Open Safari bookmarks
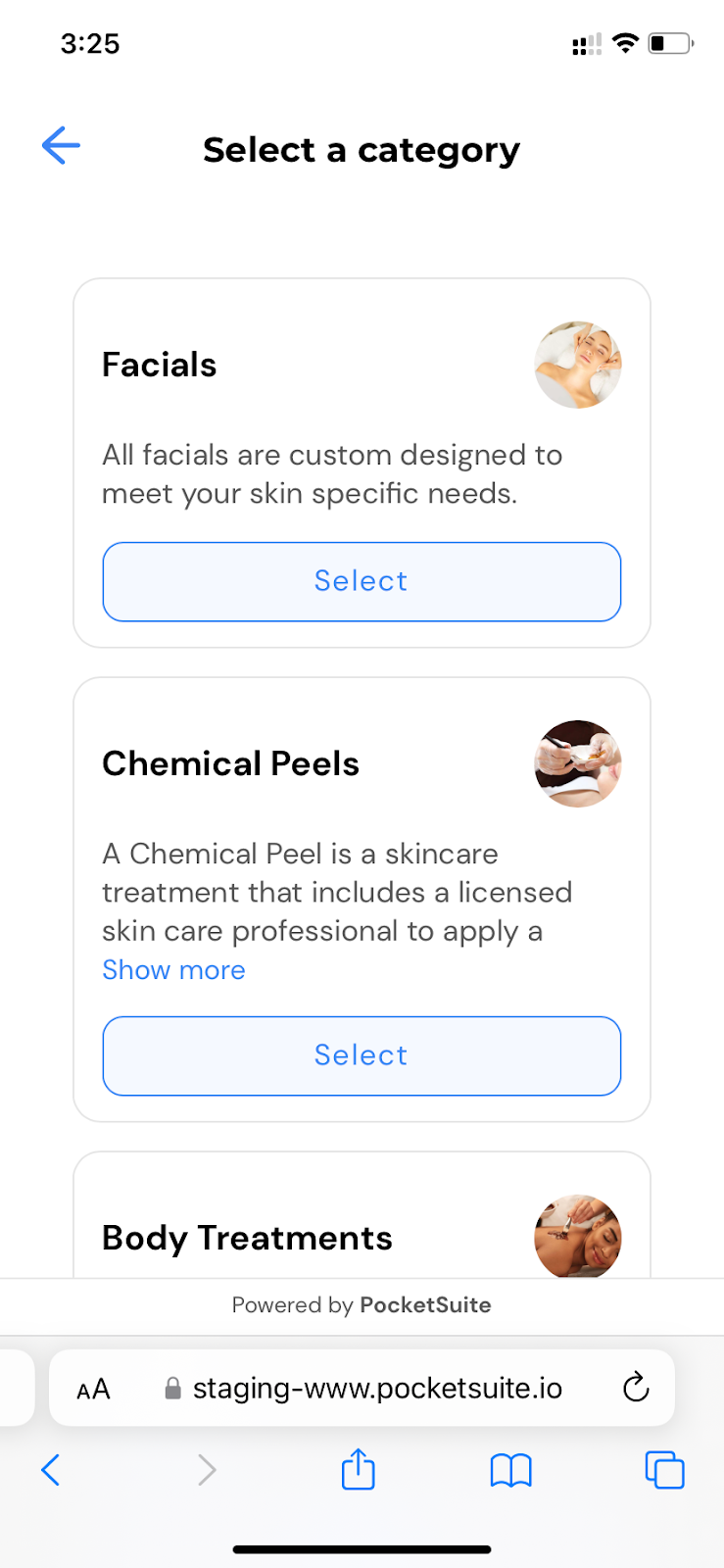The image size is (724, 1568). [x=510, y=1470]
